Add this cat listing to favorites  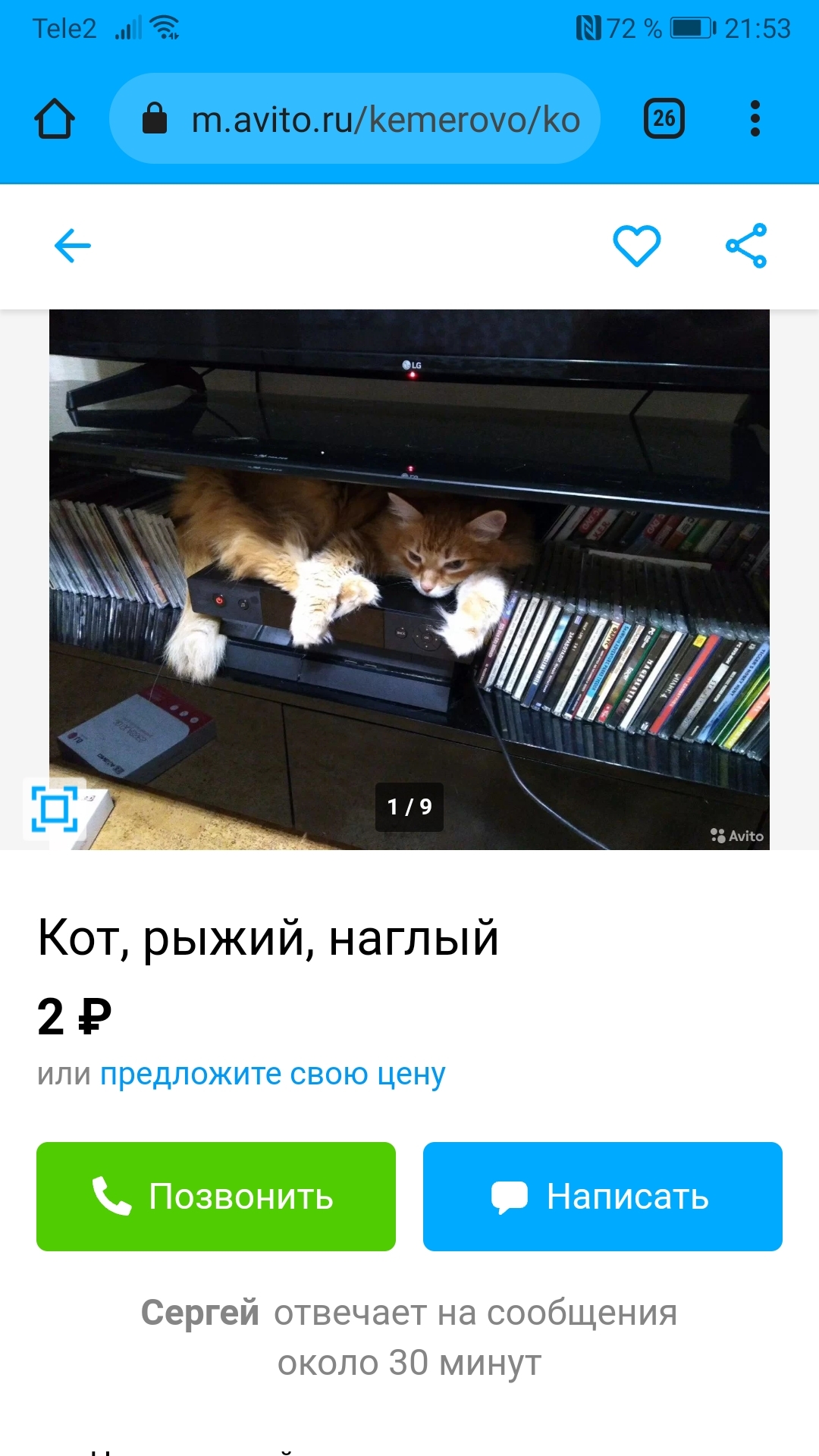(x=636, y=246)
